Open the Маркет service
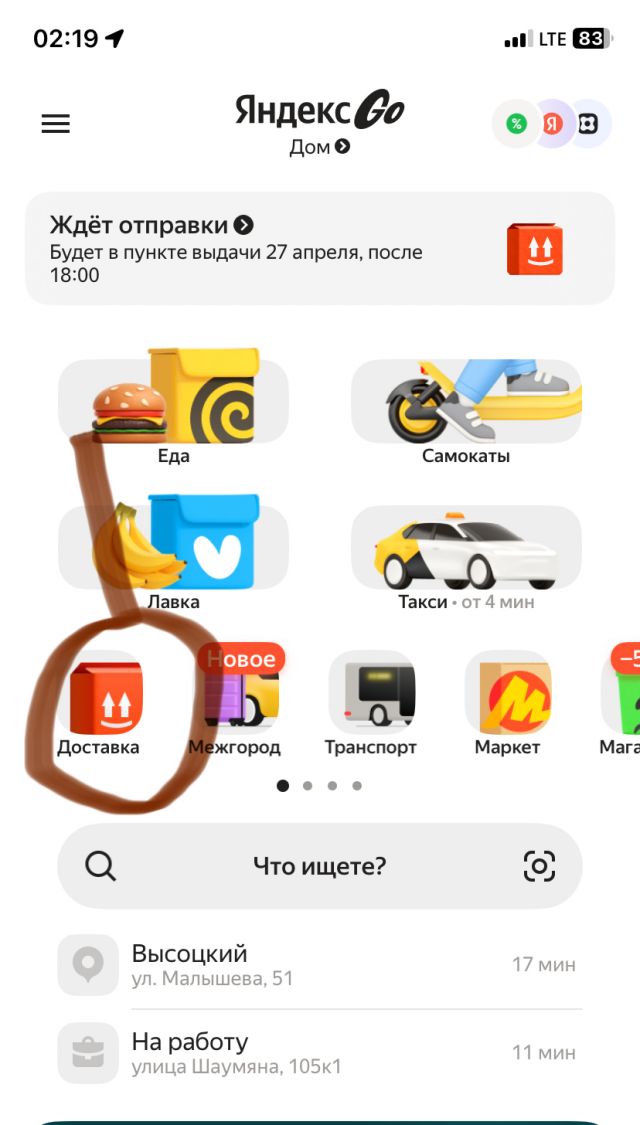Viewport: 640px width, 1125px height. pos(507,700)
